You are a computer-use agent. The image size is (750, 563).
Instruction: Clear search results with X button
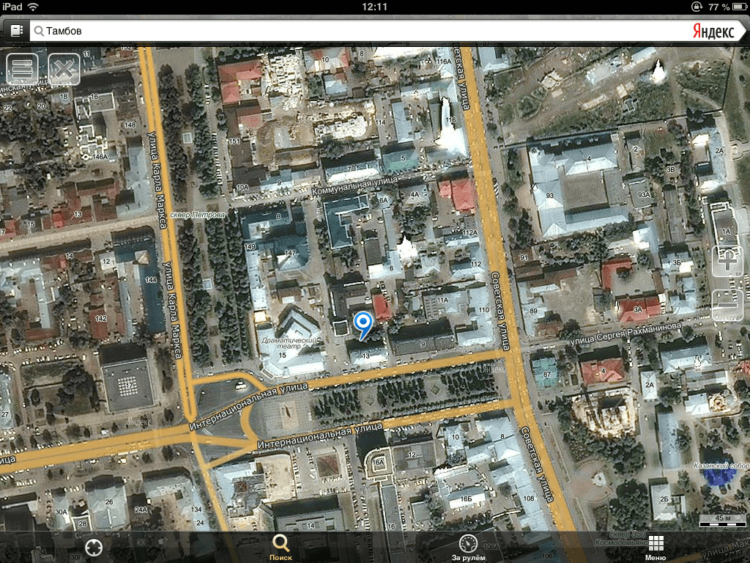click(x=64, y=69)
